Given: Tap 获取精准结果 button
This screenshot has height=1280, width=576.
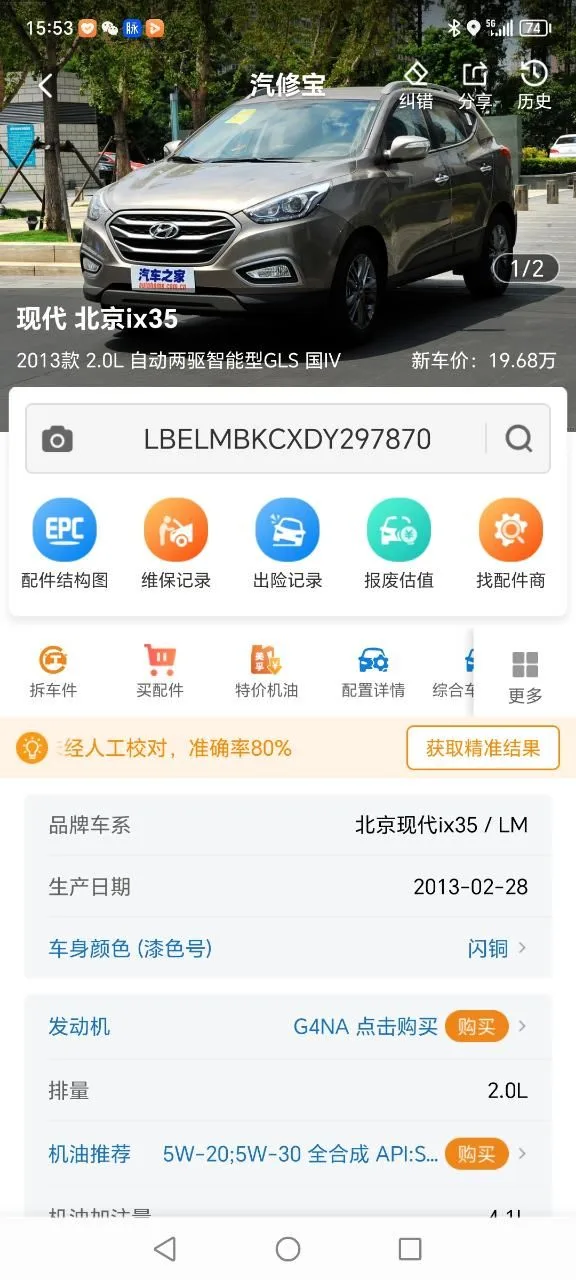Looking at the screenshot, I should (483, 748).
